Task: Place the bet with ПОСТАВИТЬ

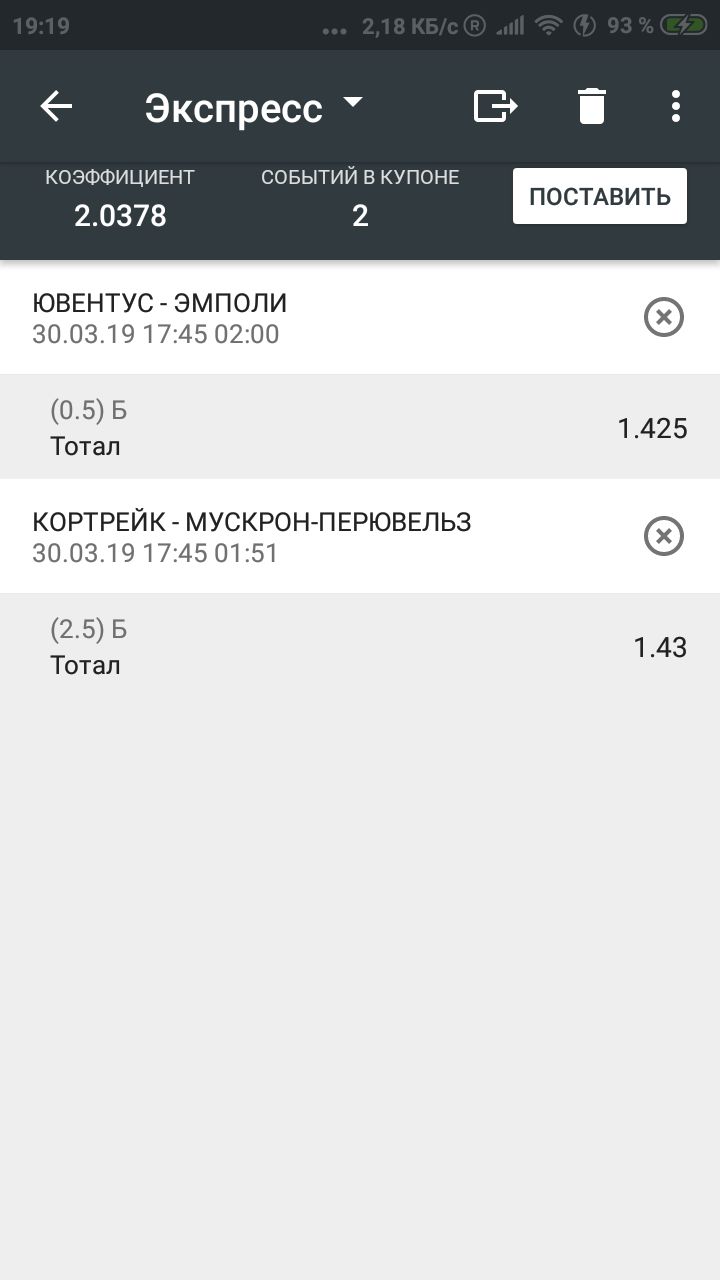Action: (x=600, y=196)
